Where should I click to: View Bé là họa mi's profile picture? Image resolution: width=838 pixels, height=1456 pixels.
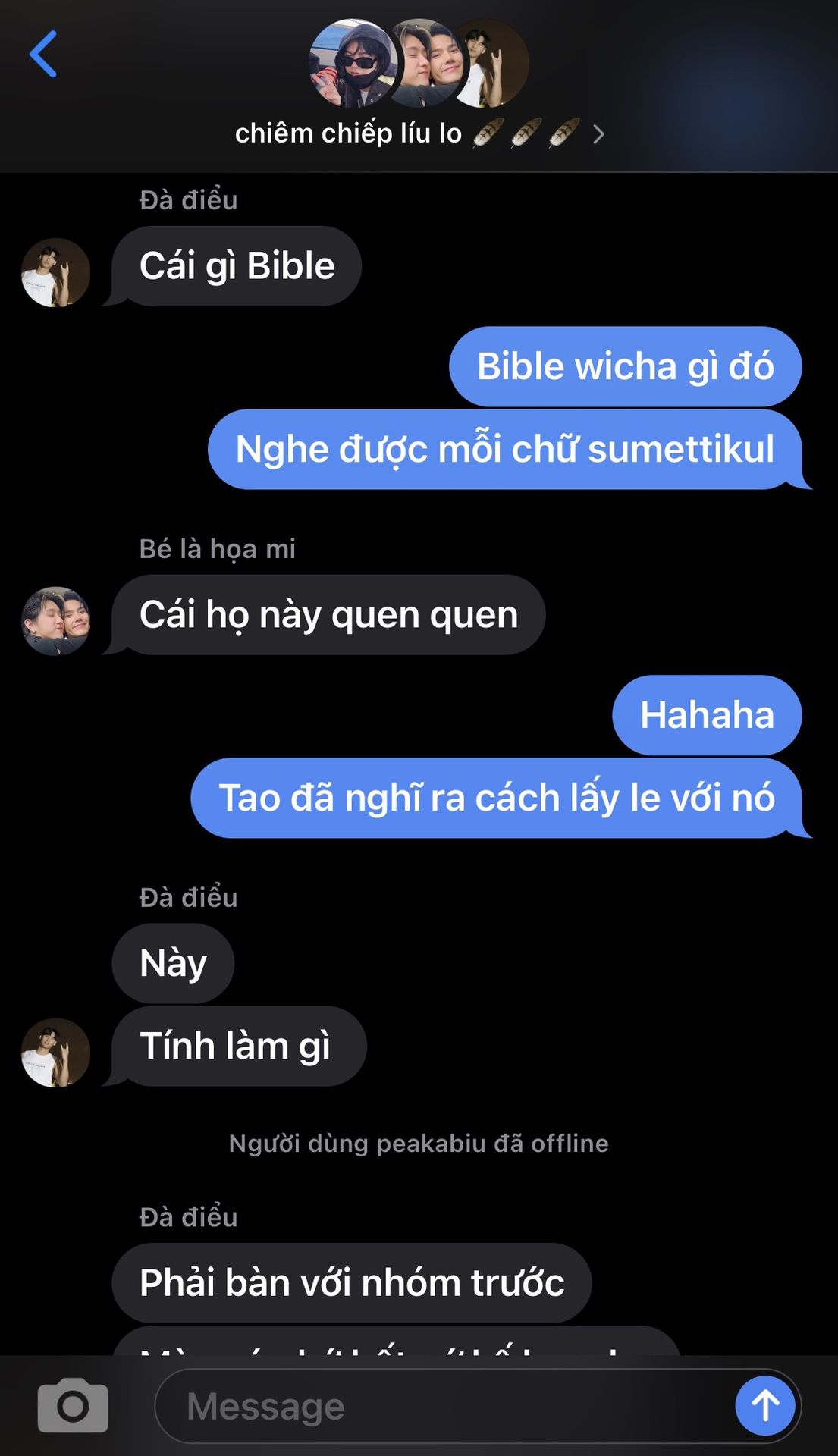(56, 621)
